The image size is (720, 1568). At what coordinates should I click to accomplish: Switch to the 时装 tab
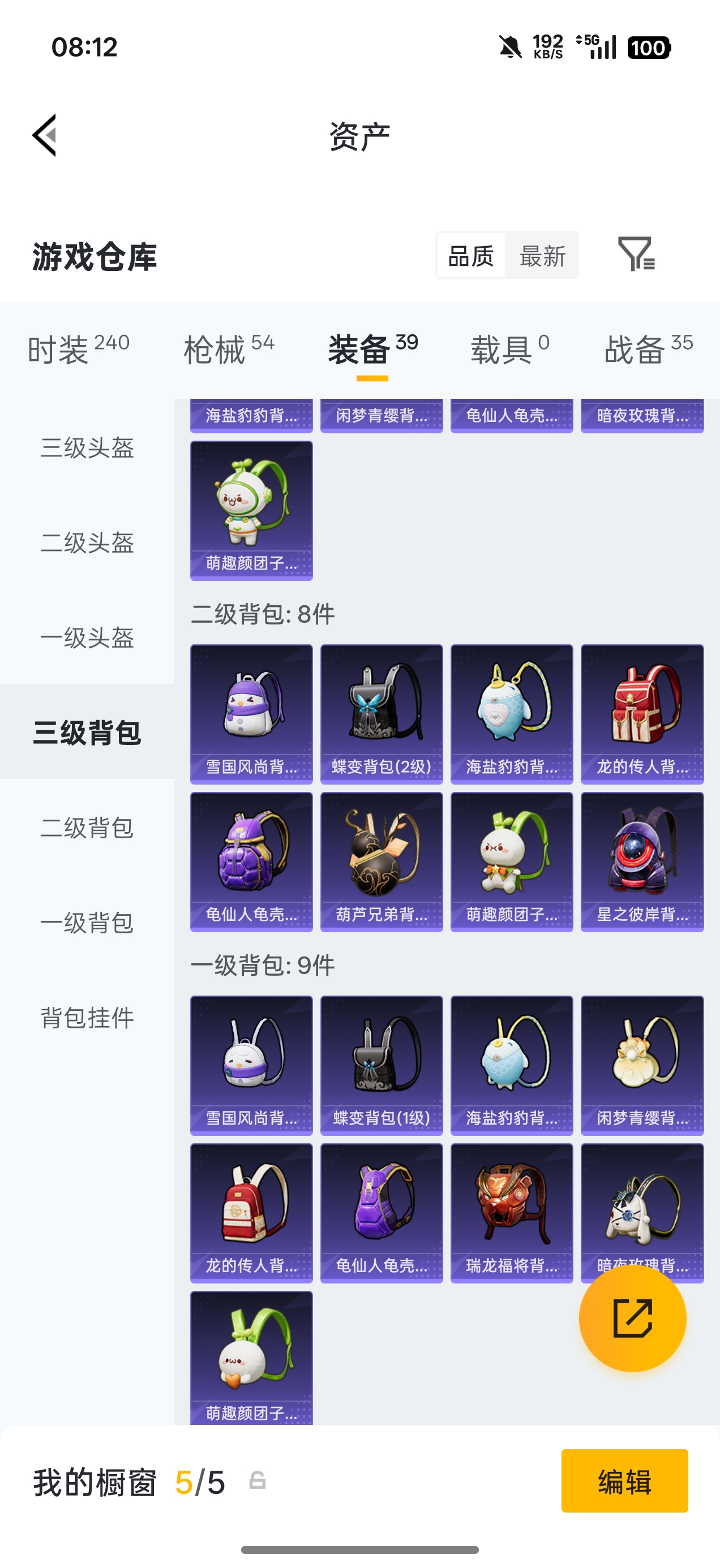click(78, 350)
